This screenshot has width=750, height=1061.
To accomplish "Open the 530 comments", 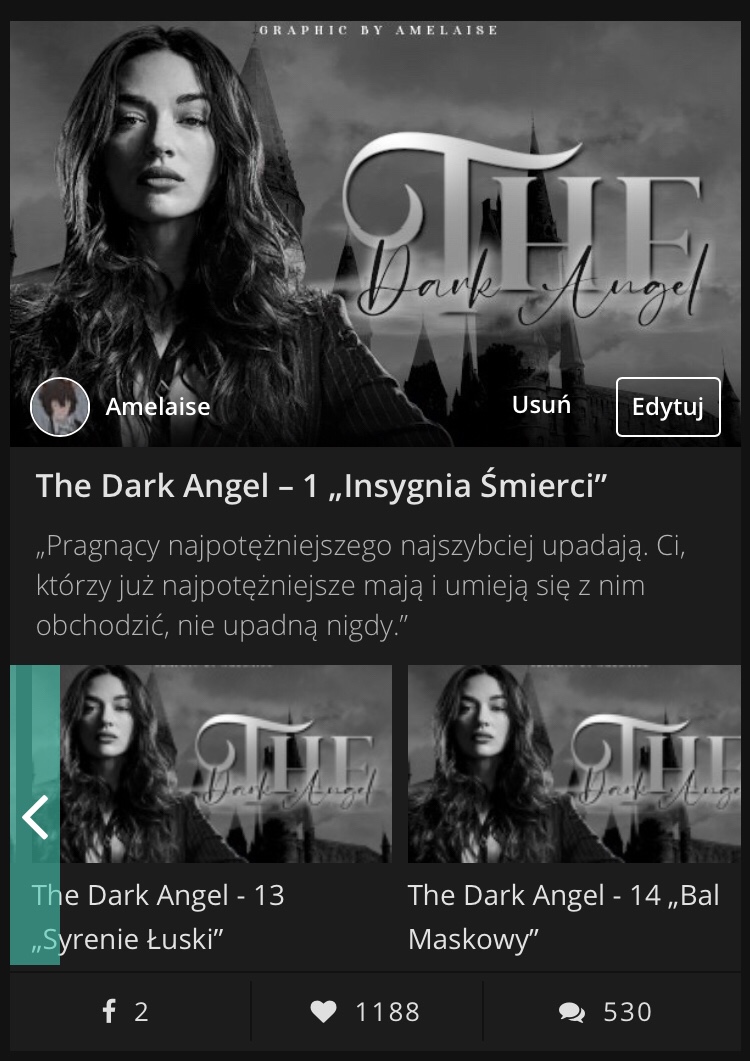I will pos(606,1012).
